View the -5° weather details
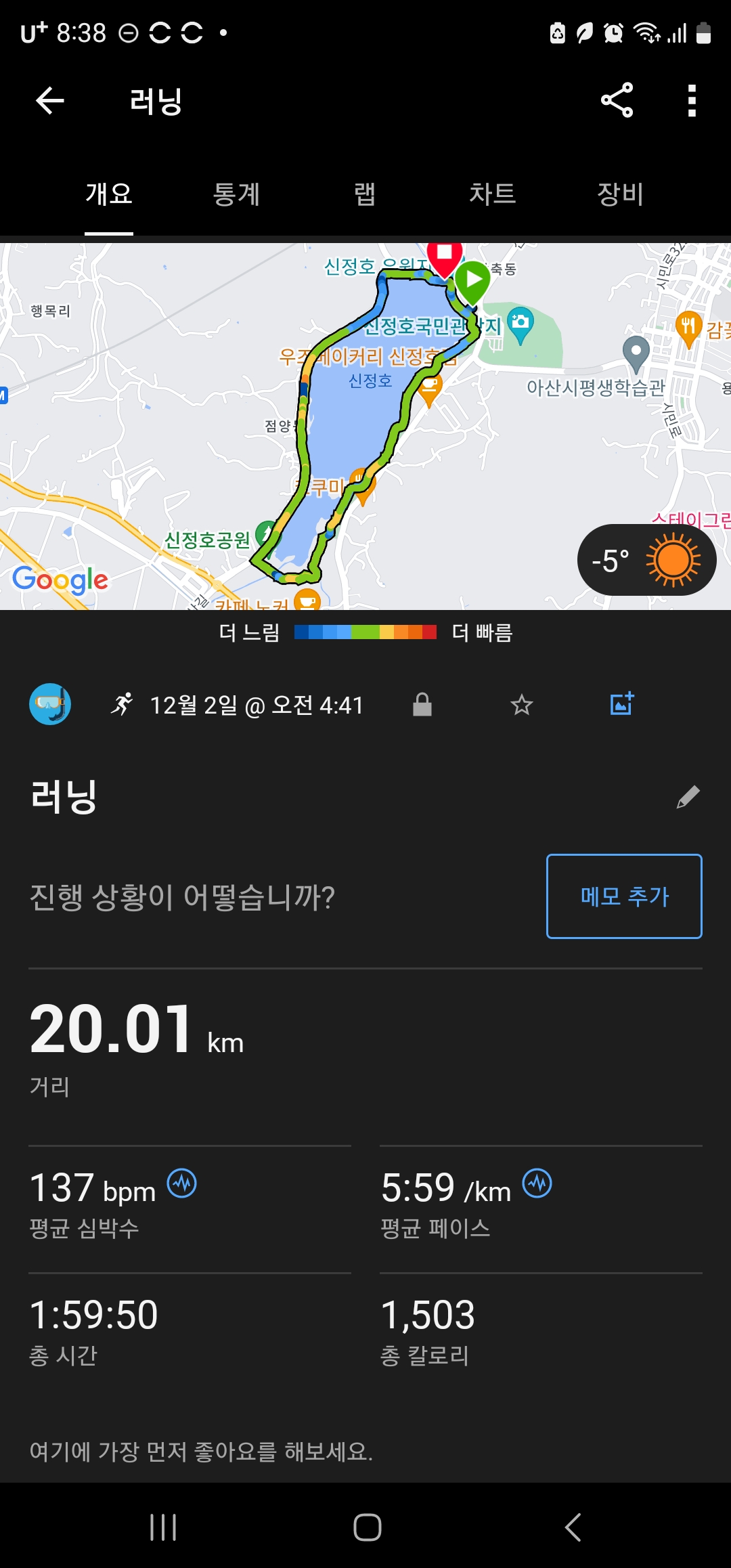 tap(646, 560)
